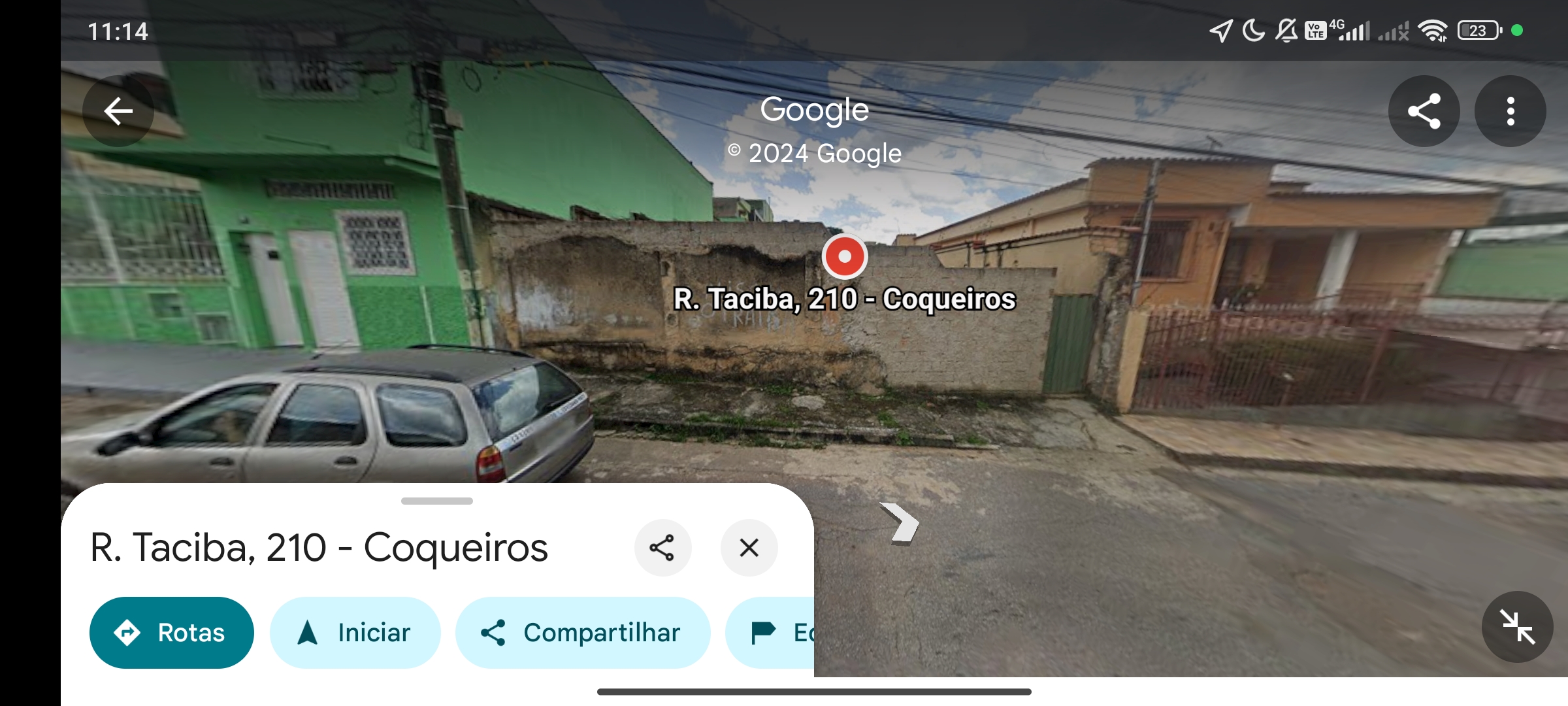The image size is (1568, 706).
Task: Share location via round icon beside address
Action: tap(662, 548)
